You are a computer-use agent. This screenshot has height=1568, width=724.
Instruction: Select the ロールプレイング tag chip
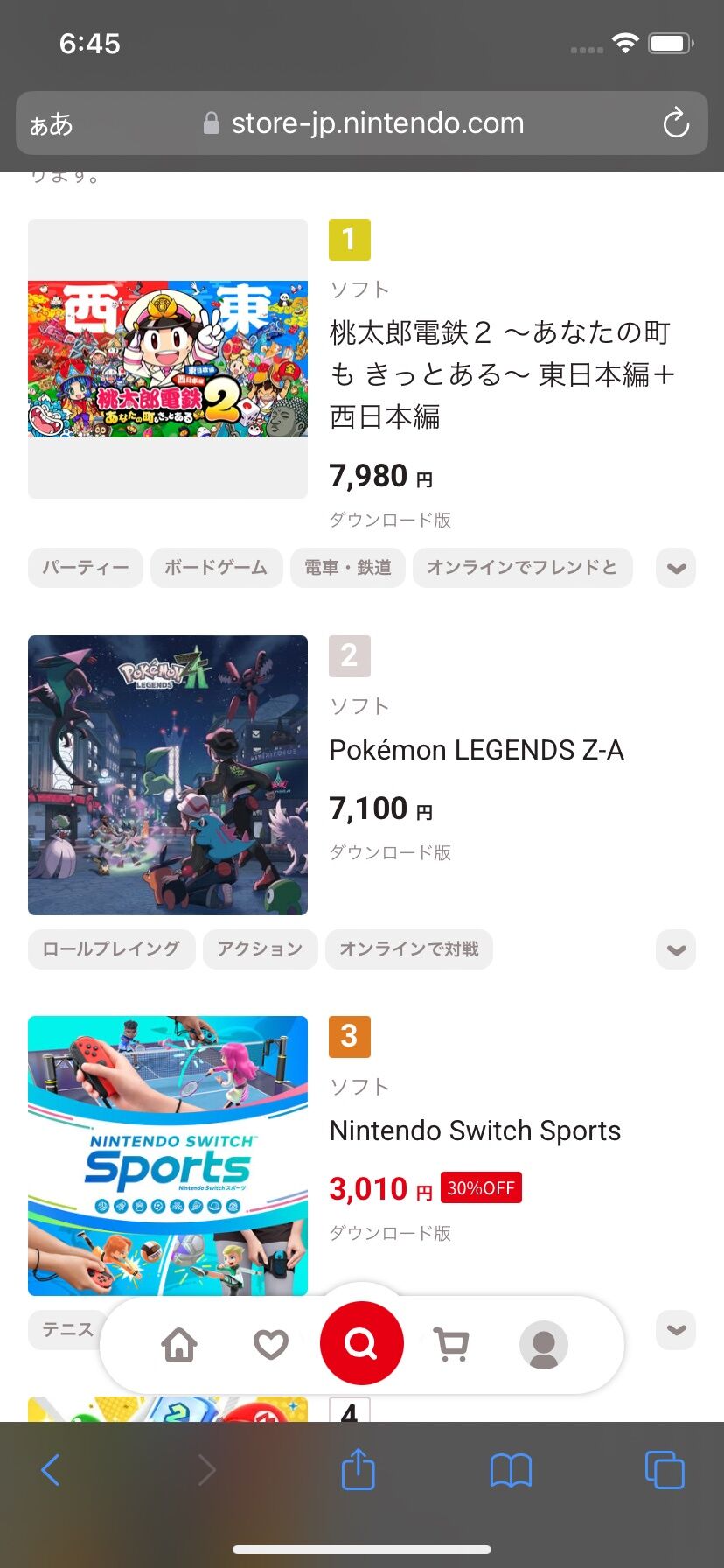(112, 949)
